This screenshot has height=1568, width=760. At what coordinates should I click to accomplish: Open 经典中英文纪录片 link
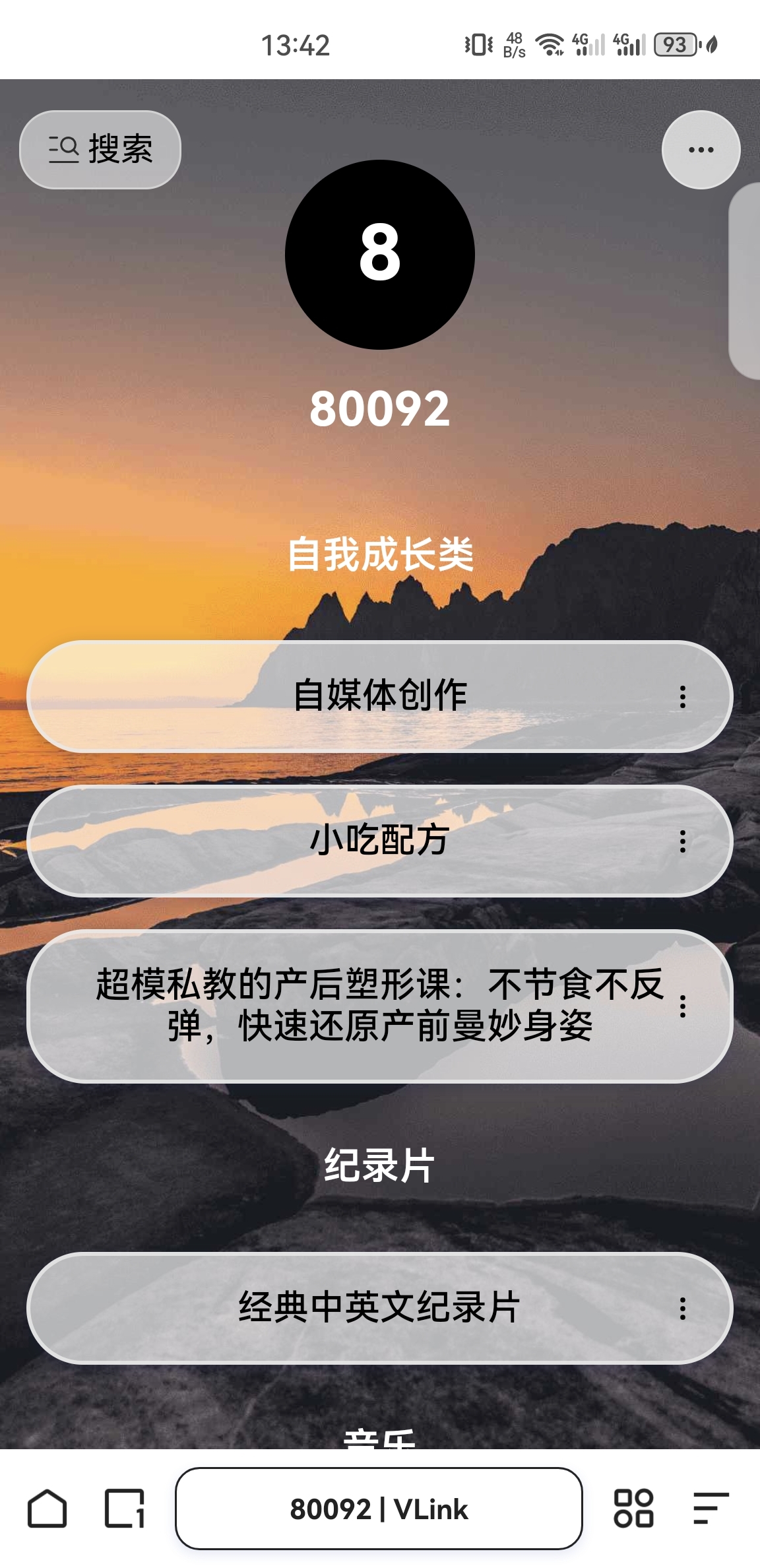point(379,1308)
